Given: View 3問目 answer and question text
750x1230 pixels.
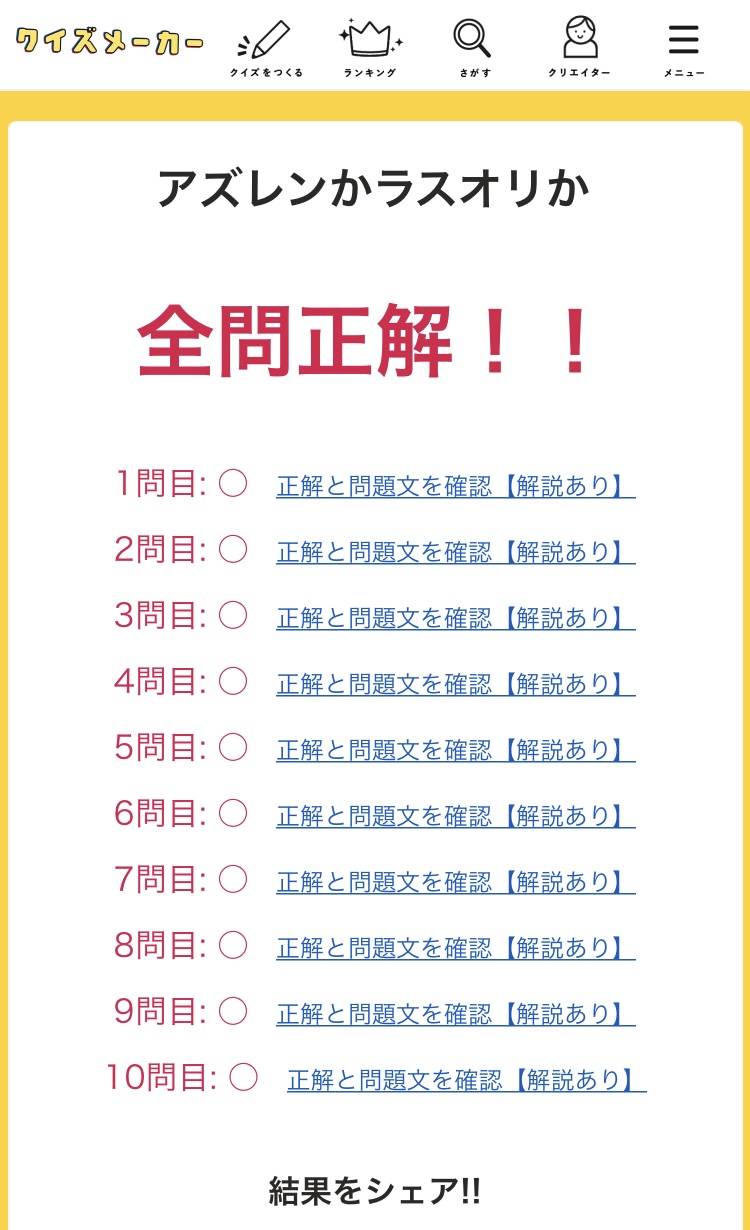Looking at the screenshot, I should (x=455, y=618).
